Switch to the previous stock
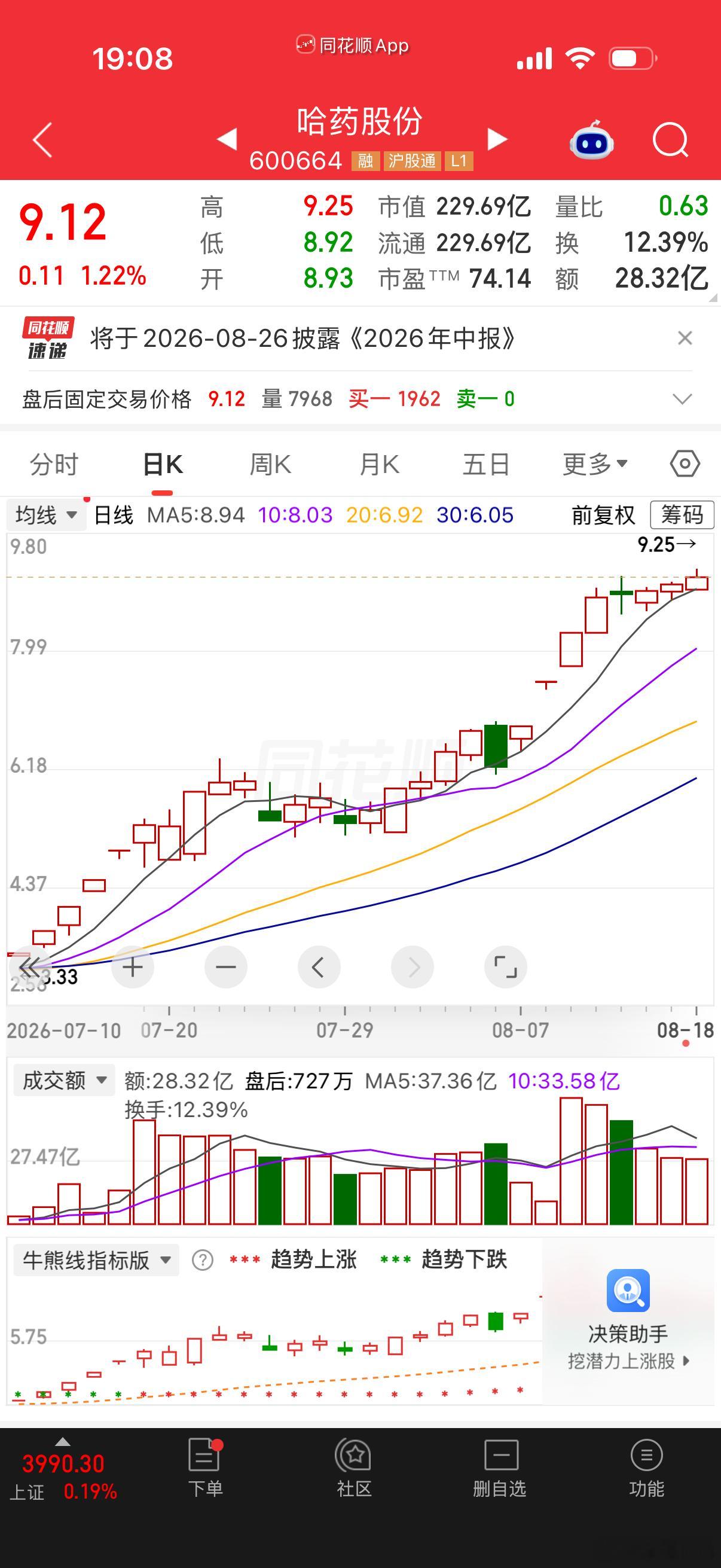The image size is (721, 1568). pyautogui.click(x=227, y=139)
